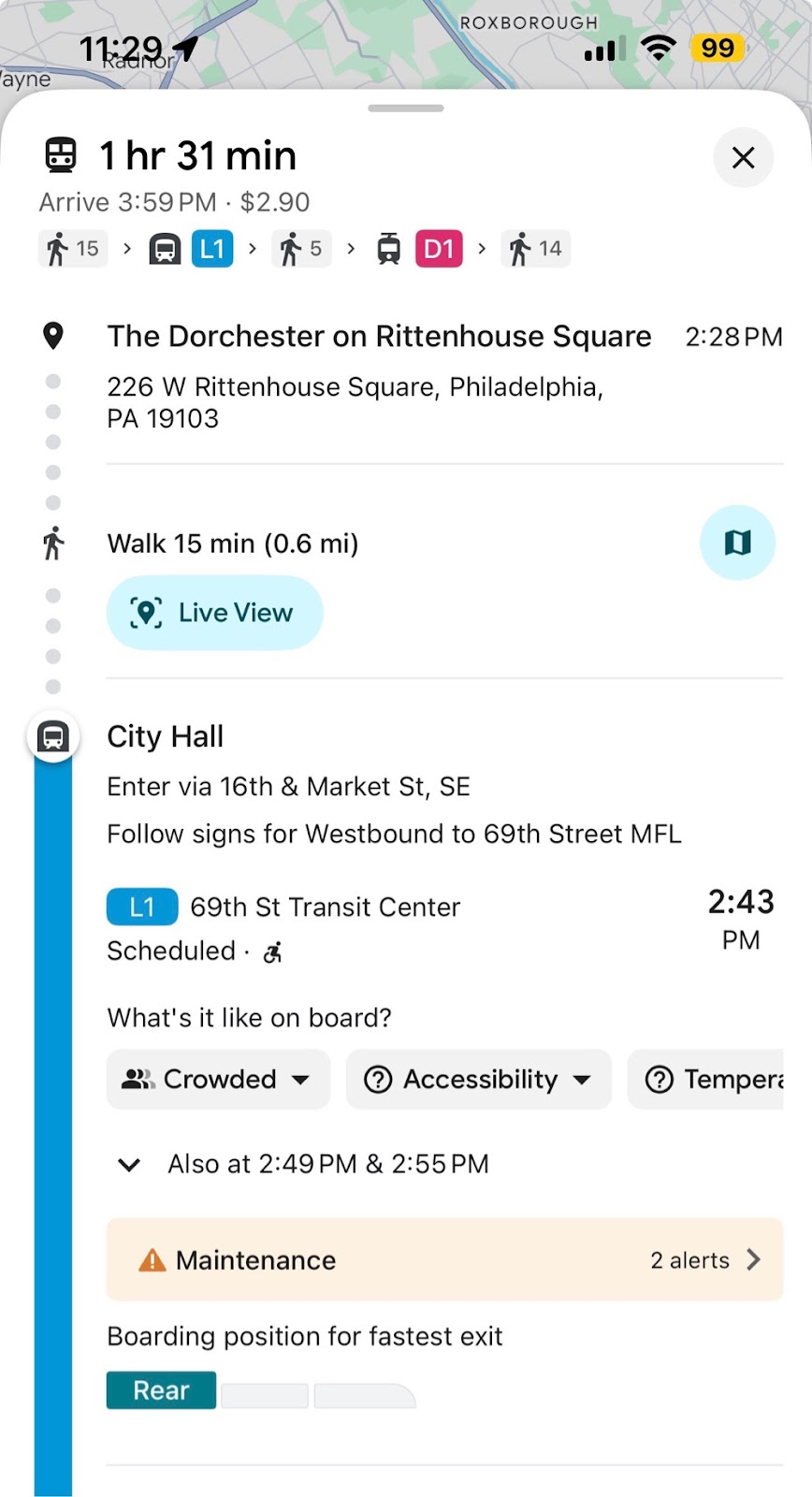The image size is (812, 1497).
Task: Open the Temperature dropdown chip
Action: pos(711,1079)
